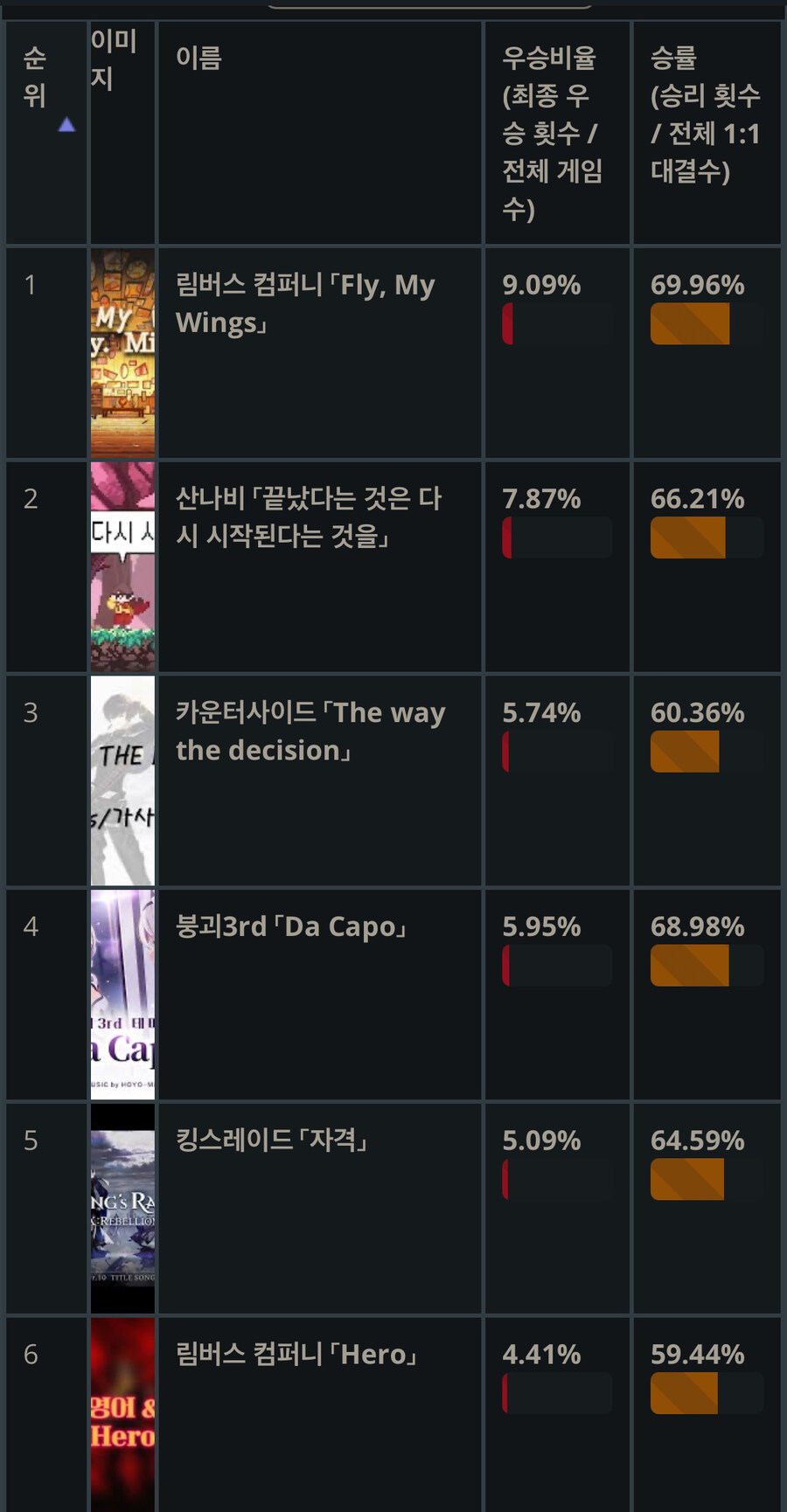Select the 순위 column header
This screenshot has width=787, height=1512.
(x=33, y=74)
